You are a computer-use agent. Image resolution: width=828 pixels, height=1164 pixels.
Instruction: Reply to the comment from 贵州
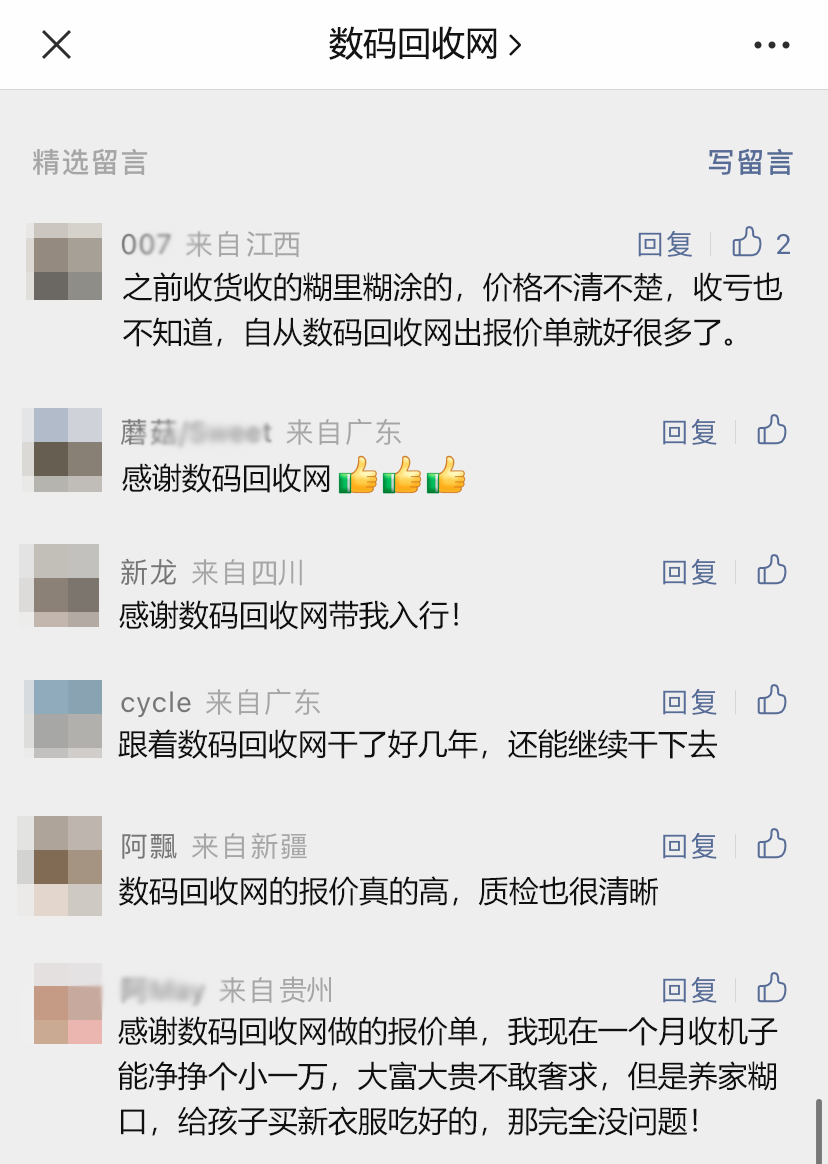(x=689, y=990)
